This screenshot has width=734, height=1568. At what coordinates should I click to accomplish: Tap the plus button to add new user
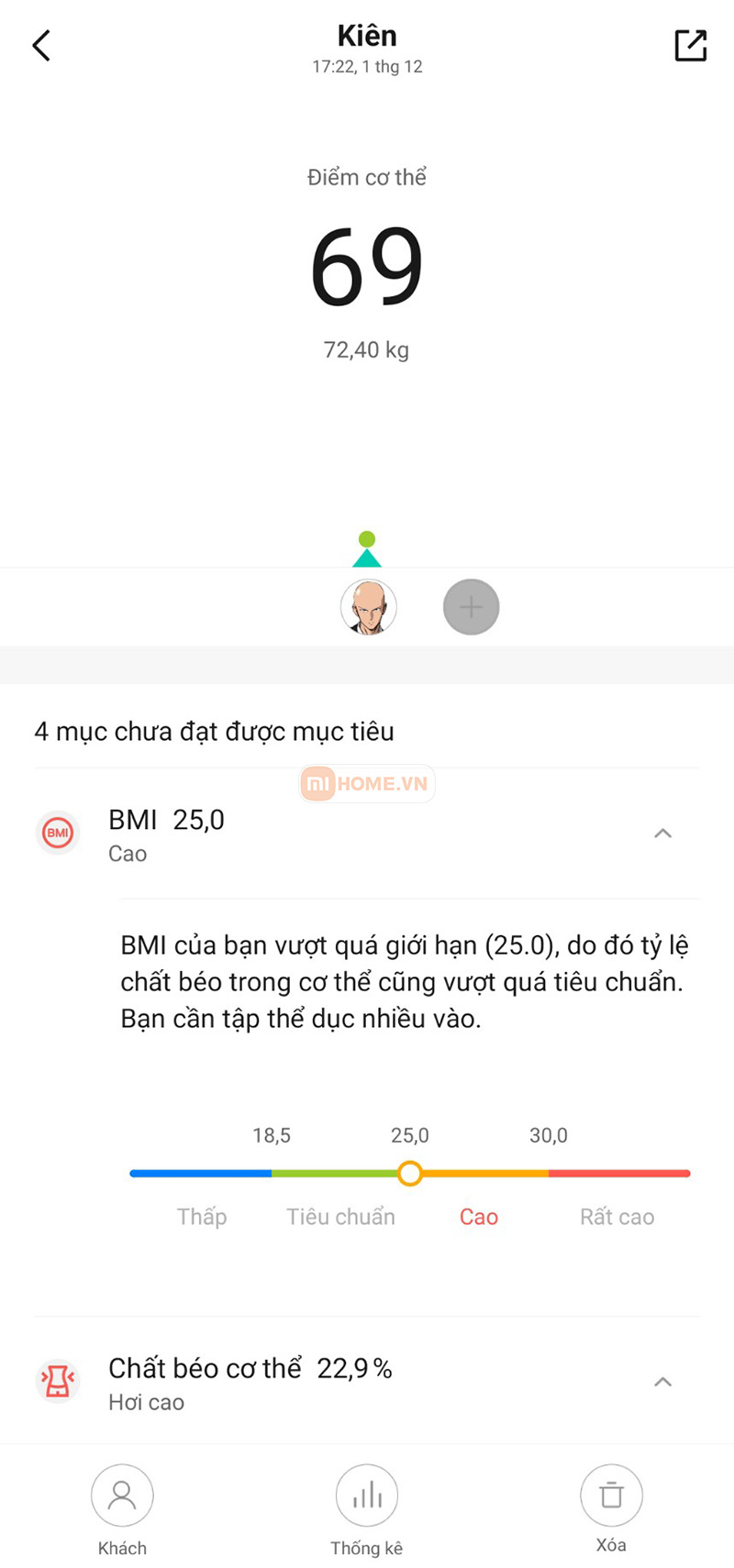[x=471, y=606]
